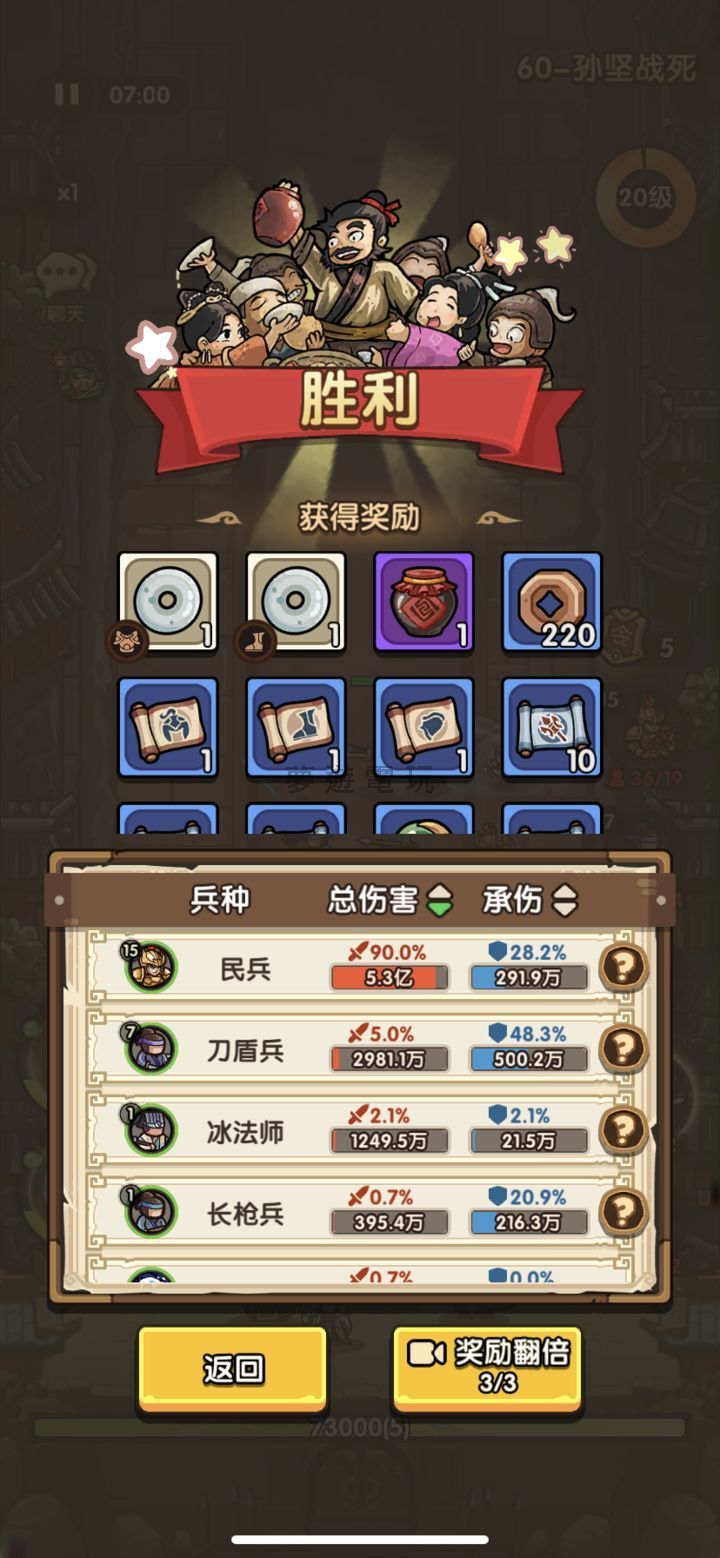720x1558 pixels.
Task: Tap the 返回 button
Action: tap(232, 1369)
